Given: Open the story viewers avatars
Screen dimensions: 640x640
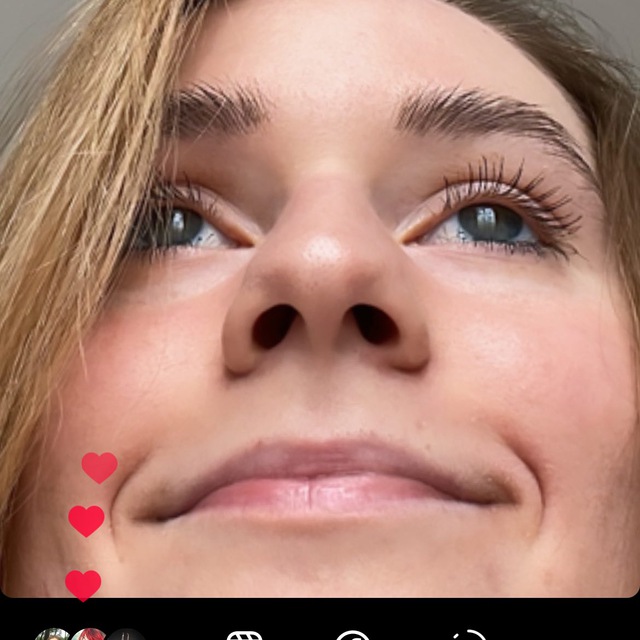Looking at the screenshot, I should pos(90,635).
